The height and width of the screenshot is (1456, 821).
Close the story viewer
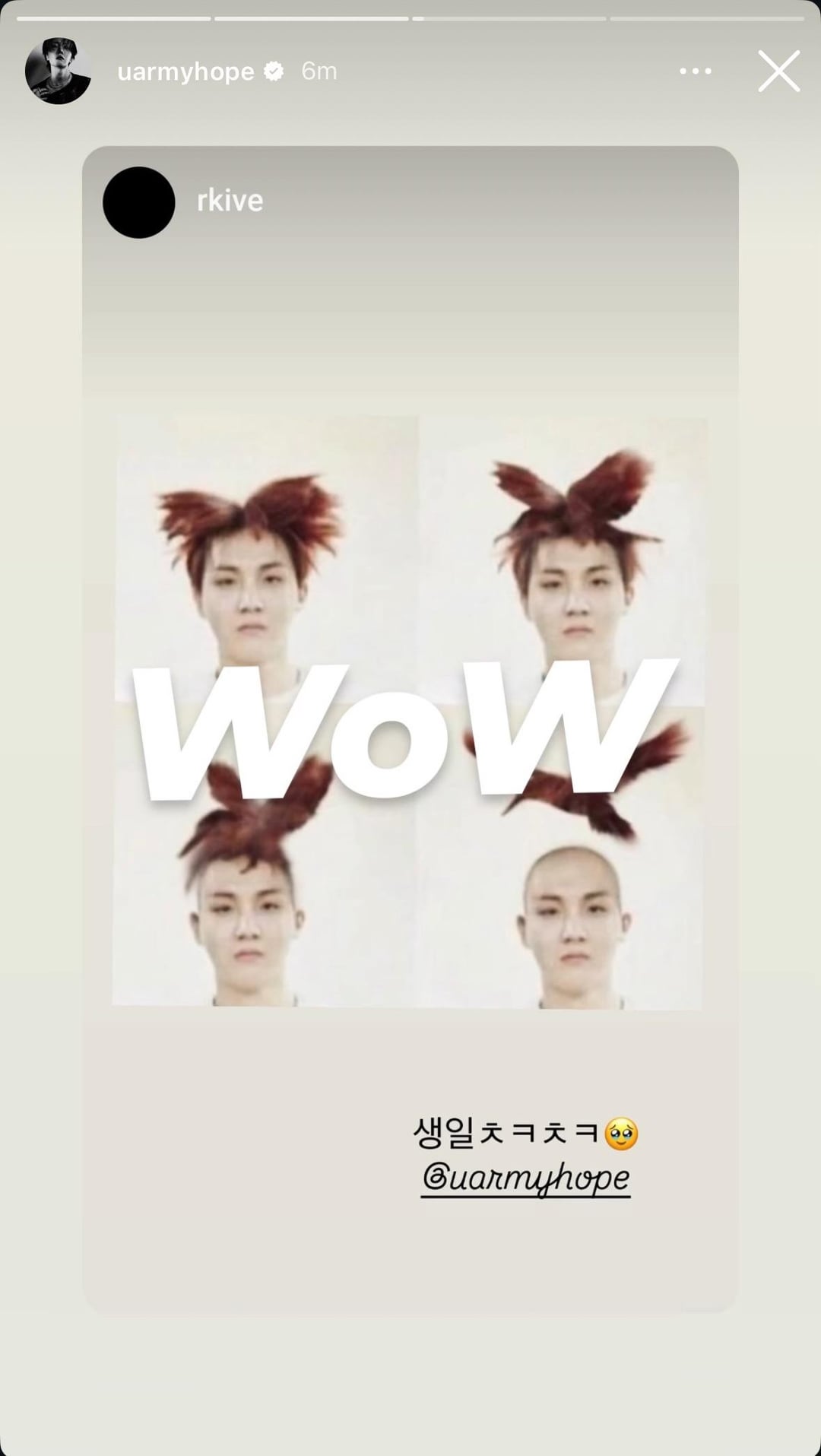click(x=778, y=71)
